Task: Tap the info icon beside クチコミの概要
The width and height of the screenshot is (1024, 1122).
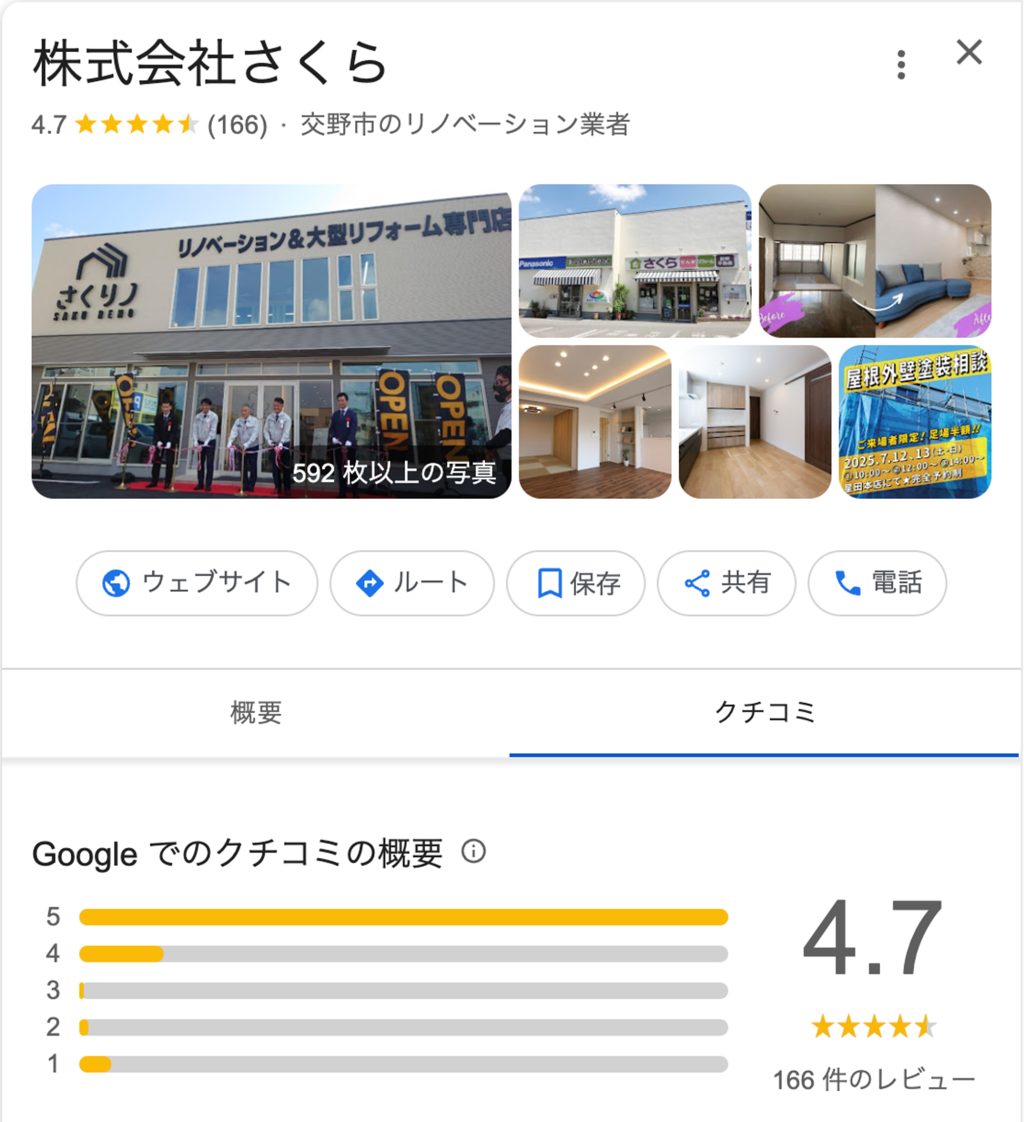Action: 473,852
